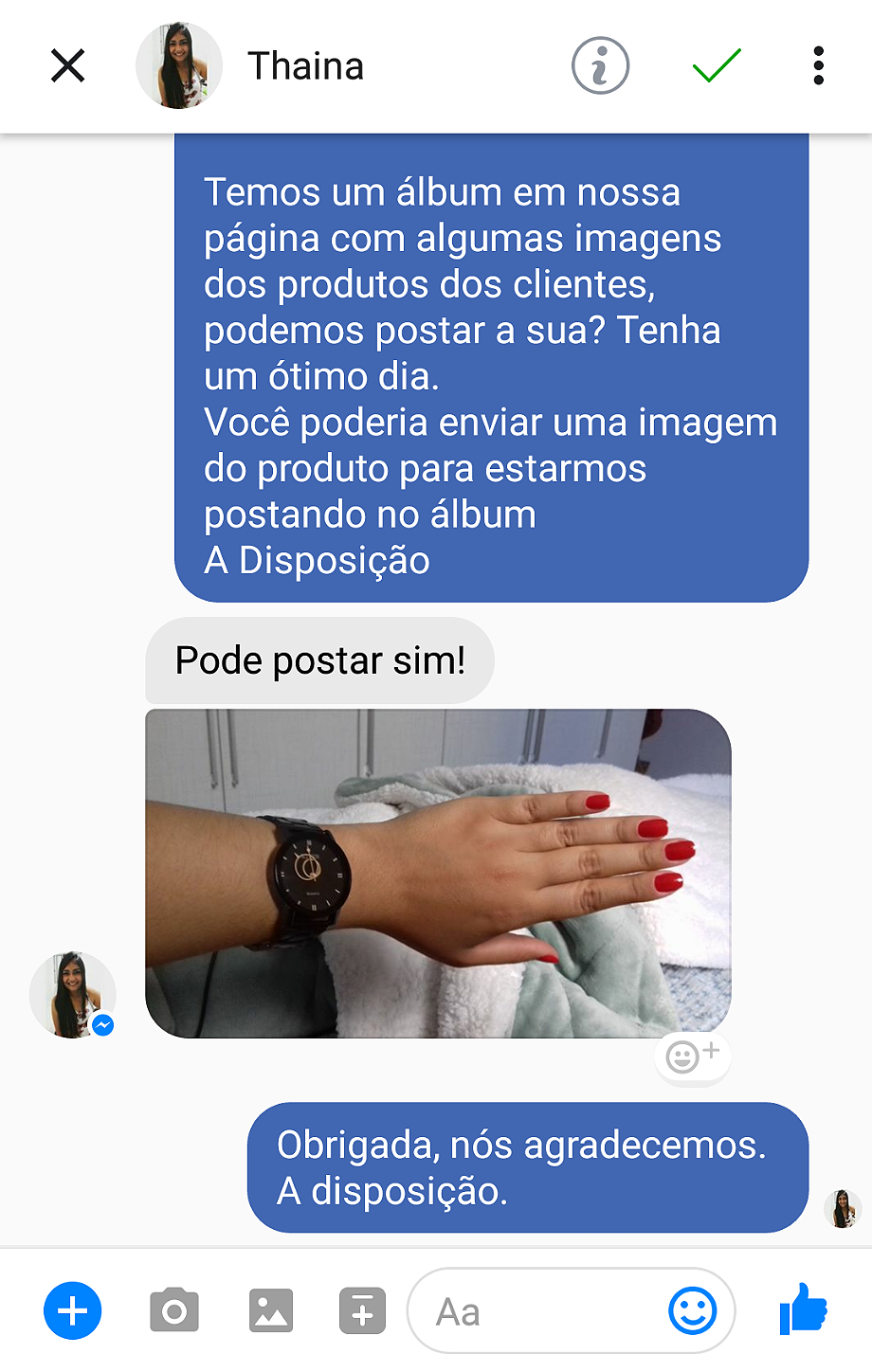Add a reaction to the watch photo
The image size is (872, 1372).
point(692,1056)
